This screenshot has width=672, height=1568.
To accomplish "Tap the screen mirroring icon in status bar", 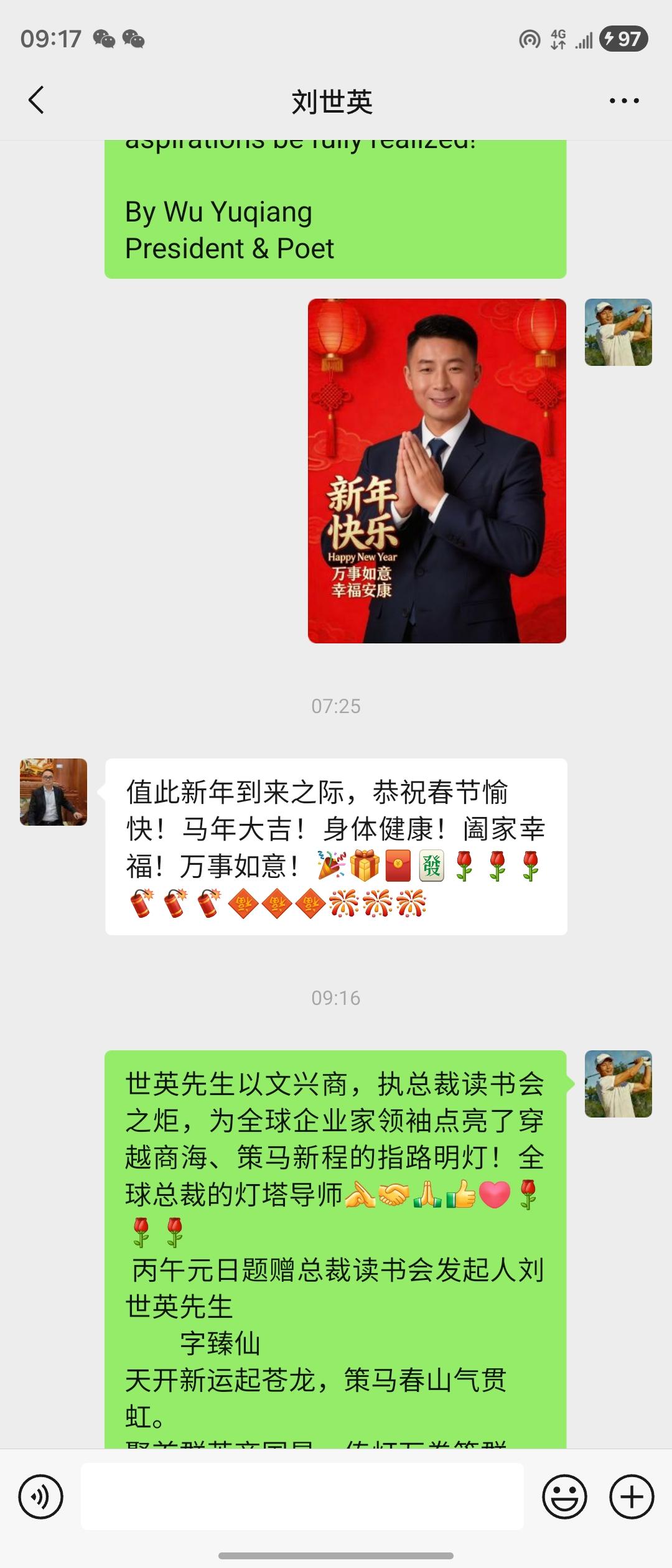I will [528, 39].
